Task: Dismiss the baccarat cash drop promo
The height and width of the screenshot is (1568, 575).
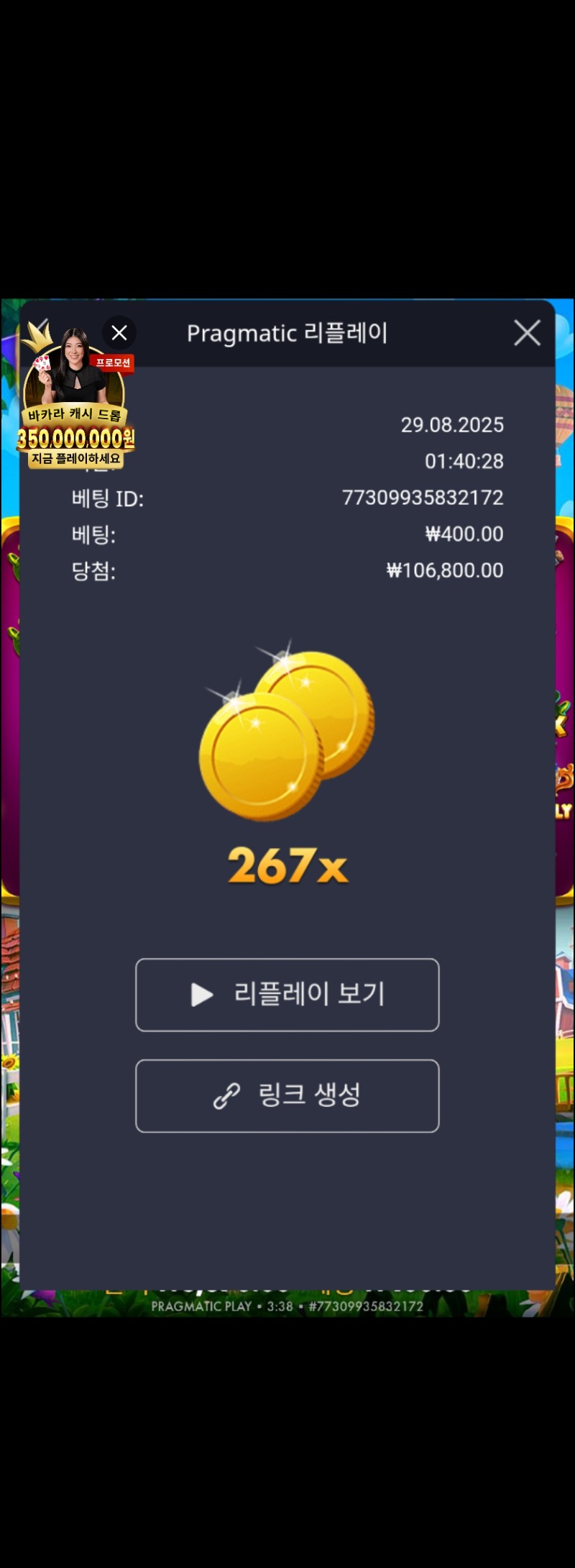Action: point(119,333)
